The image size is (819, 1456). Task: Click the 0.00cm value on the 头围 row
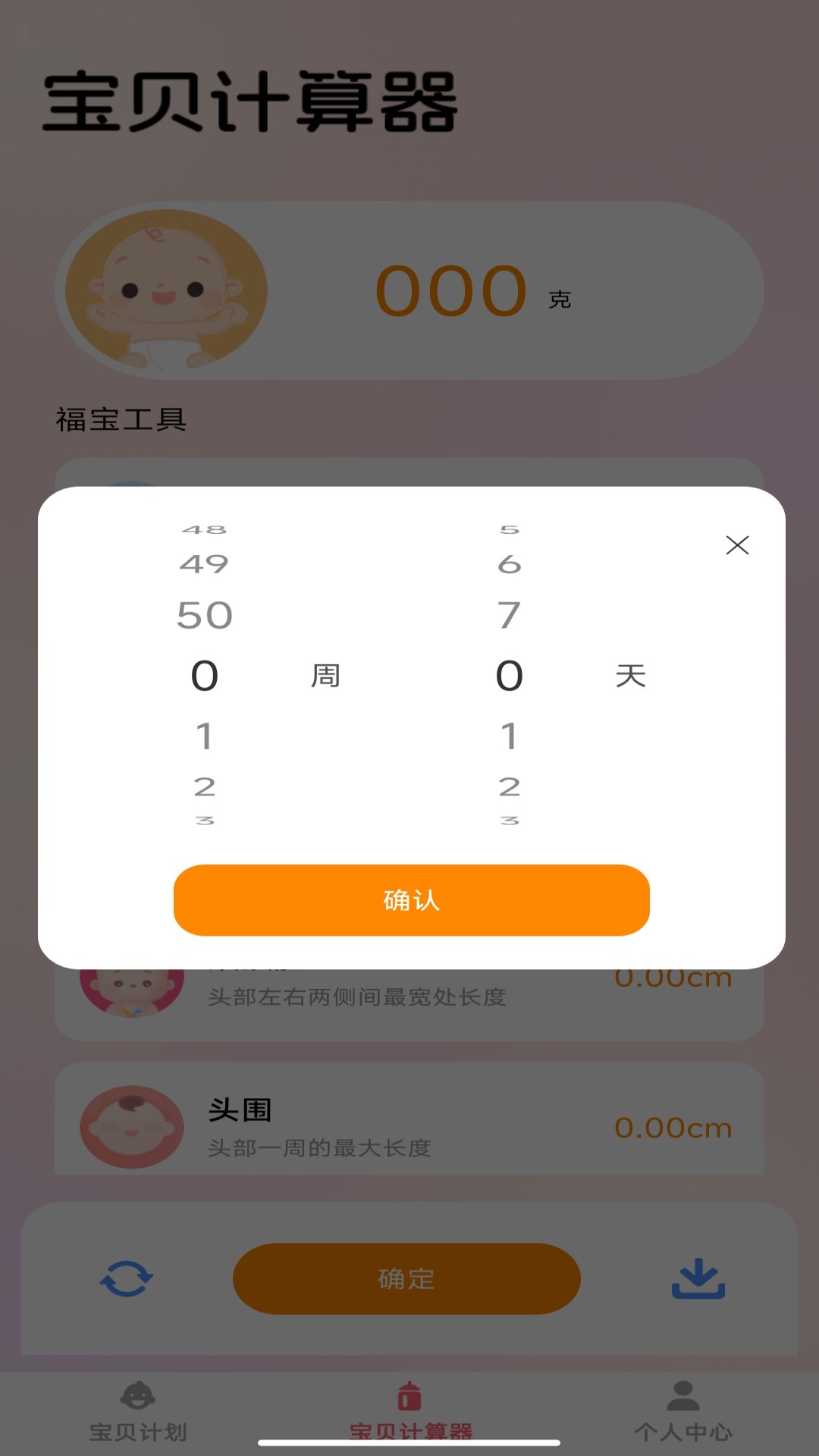click(x=673, y=1128)
